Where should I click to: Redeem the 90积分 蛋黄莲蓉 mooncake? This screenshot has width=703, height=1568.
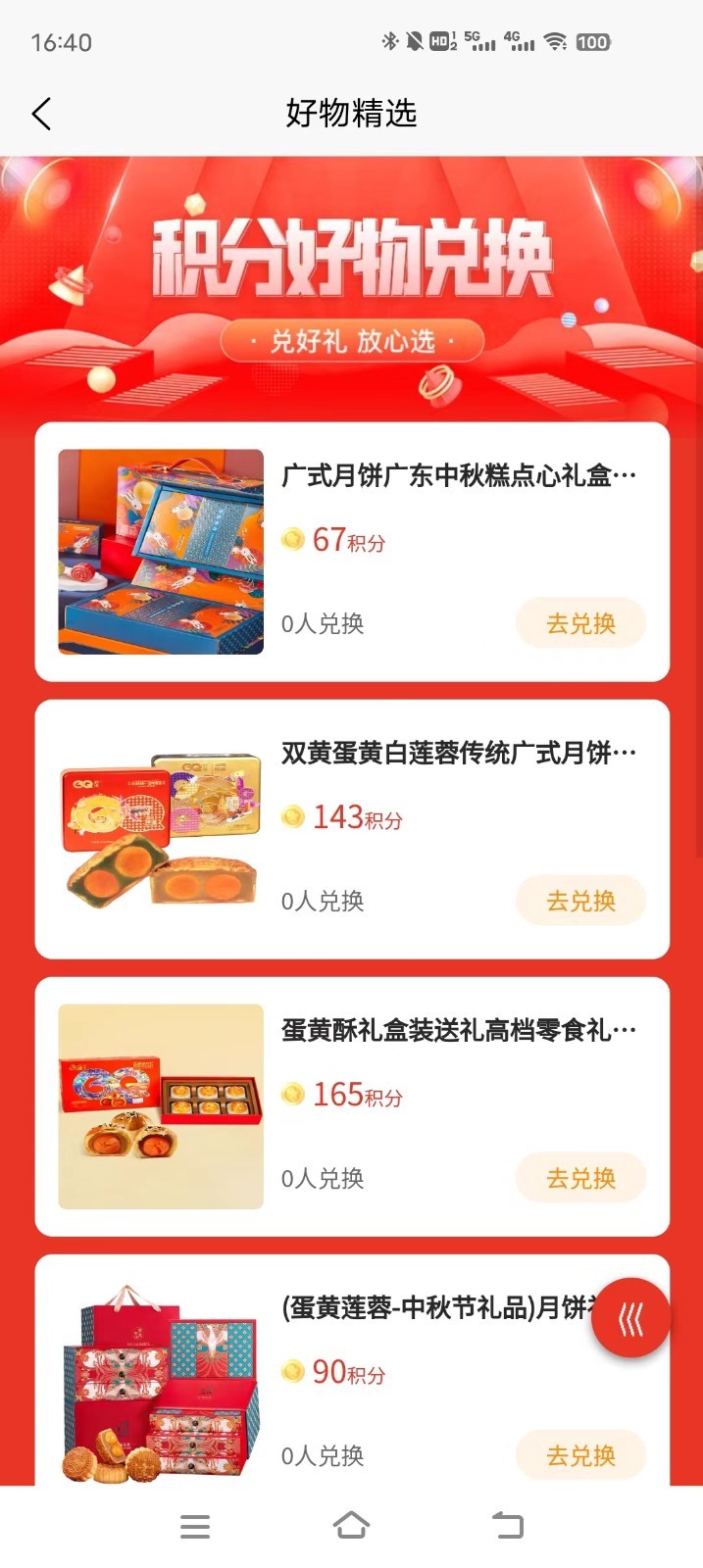pos(580,1455)
